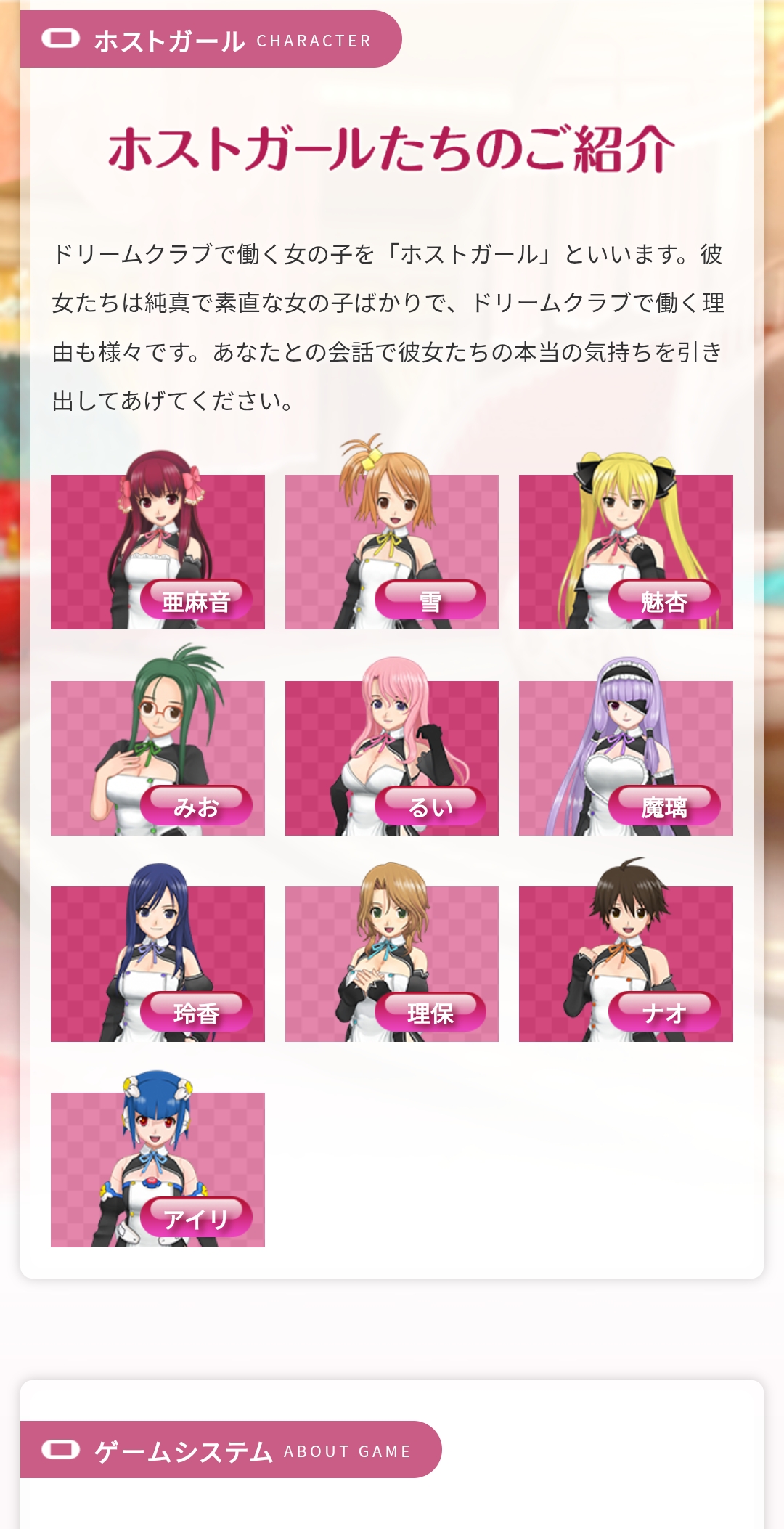Open the アイリ character card
This screenshot has height=1529, width=784.
[x=158, y=1169]
